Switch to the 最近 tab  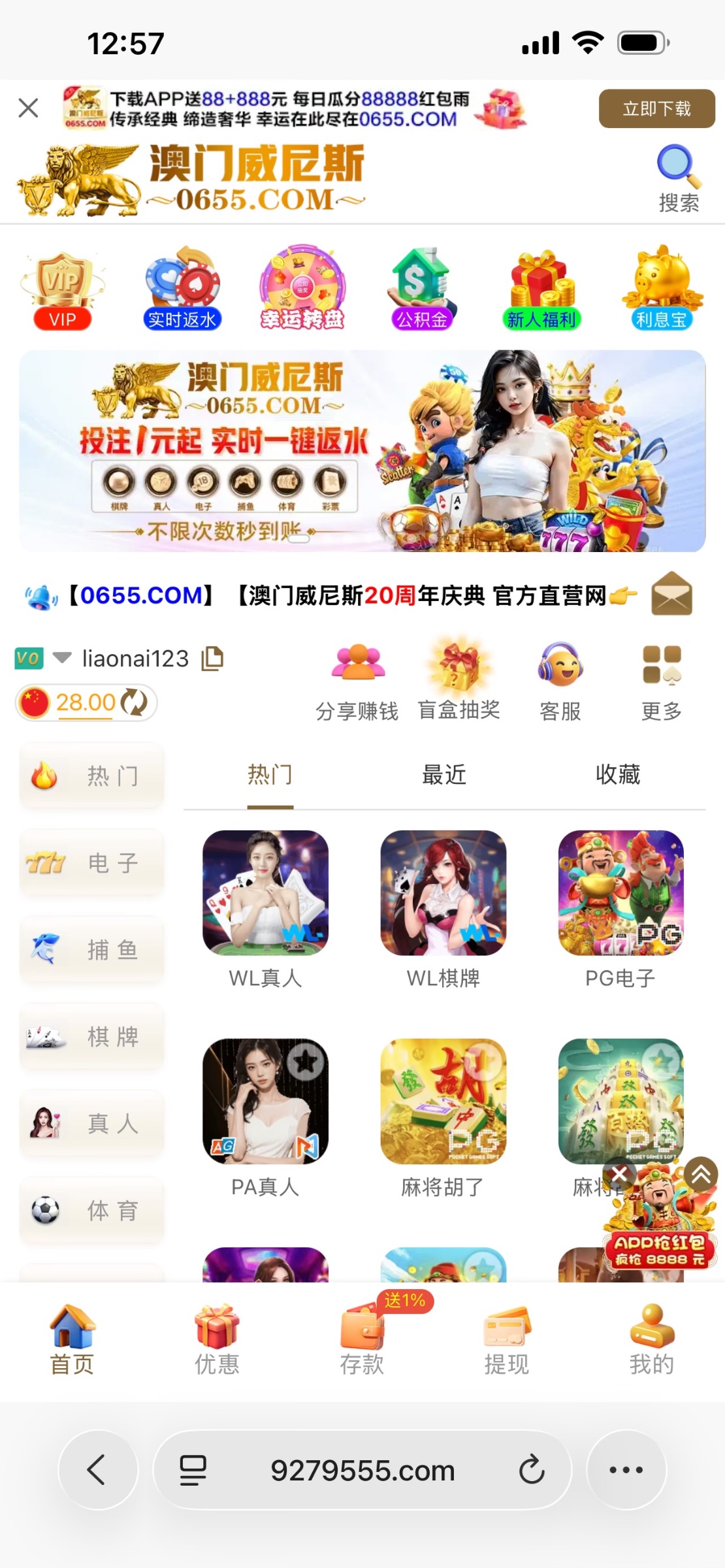coord(444,775)
